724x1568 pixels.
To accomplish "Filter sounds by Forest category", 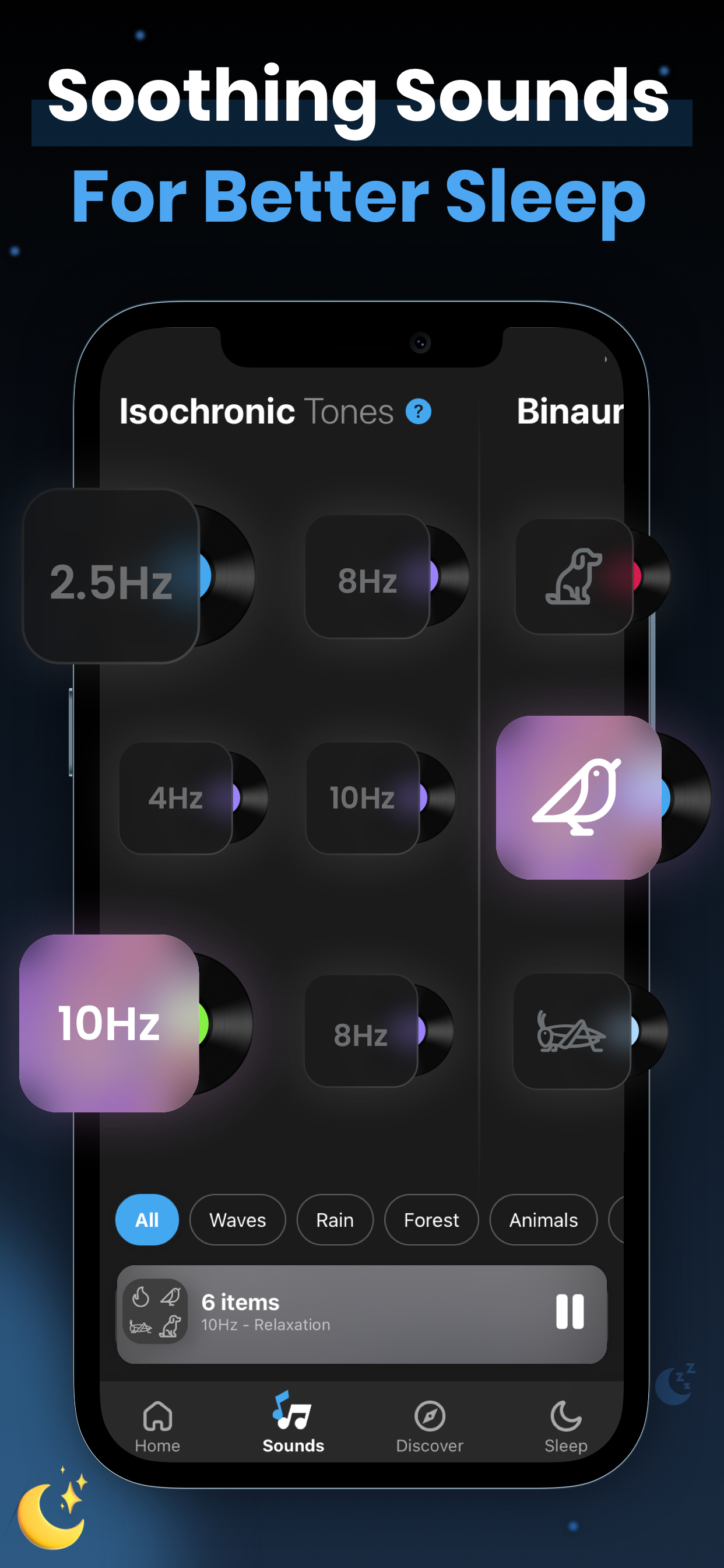I will coord(431,1220).
